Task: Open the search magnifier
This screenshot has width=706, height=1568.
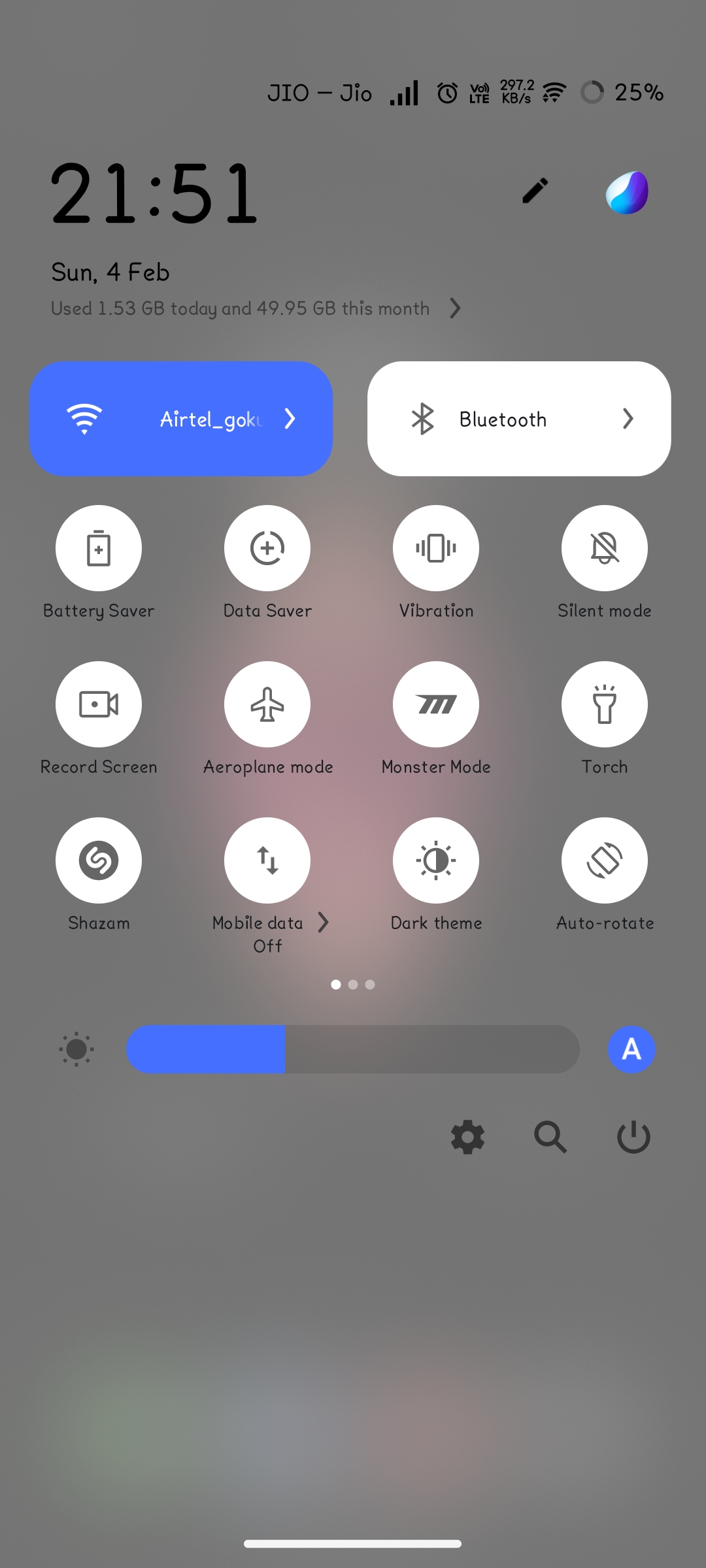Action: click(550, 1137)
